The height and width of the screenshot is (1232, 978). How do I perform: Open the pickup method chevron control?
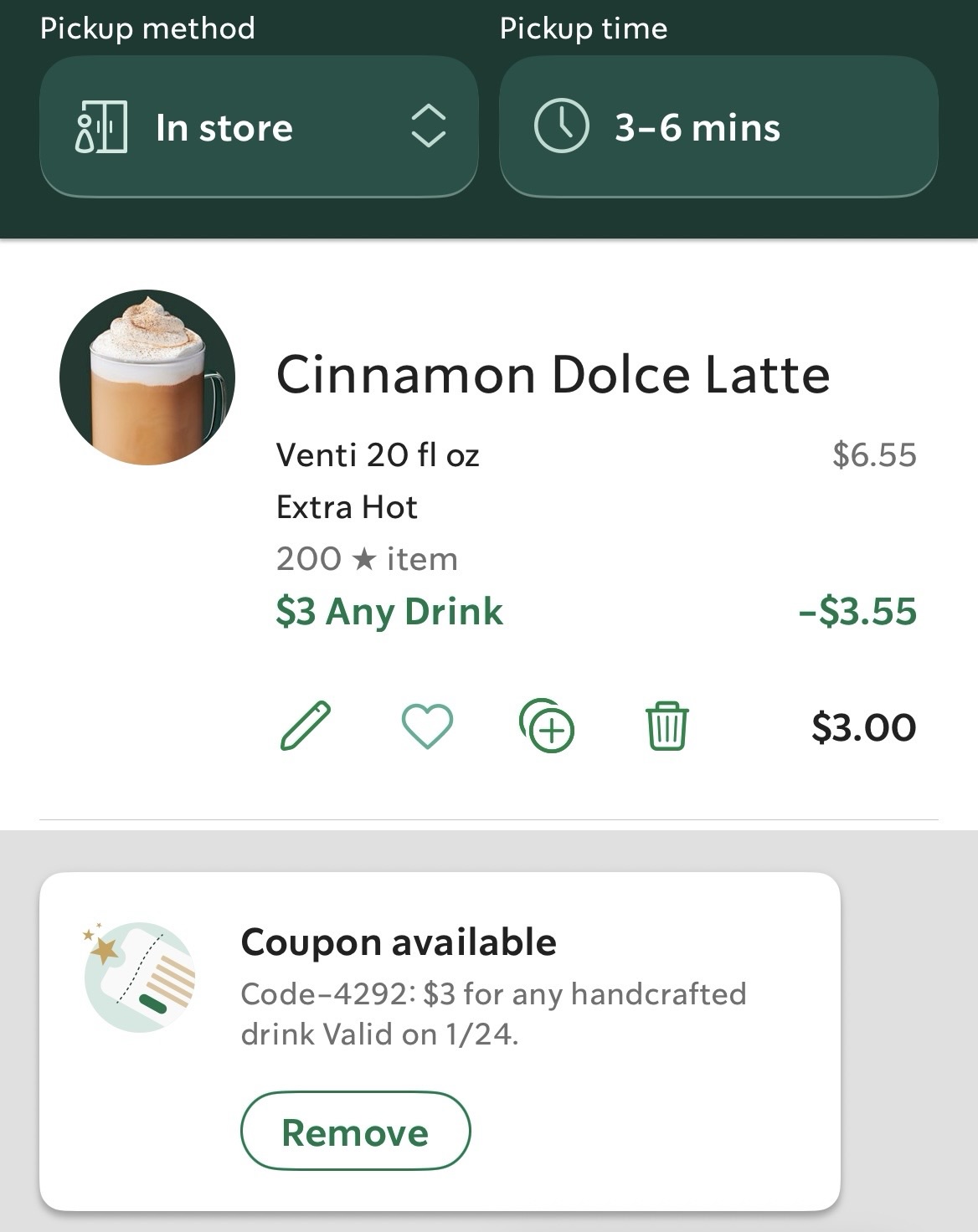coord(427,127)
